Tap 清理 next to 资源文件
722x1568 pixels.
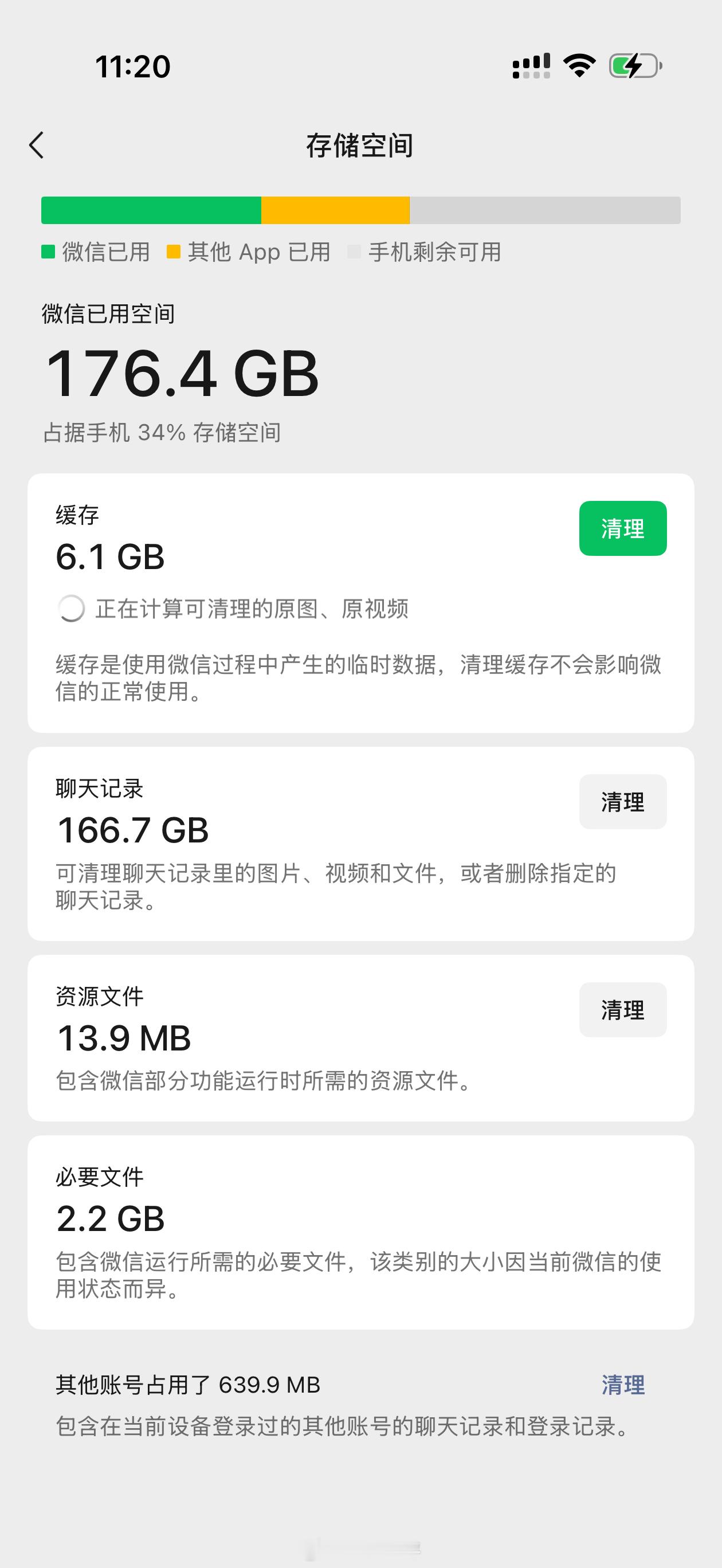[623, 1009]
